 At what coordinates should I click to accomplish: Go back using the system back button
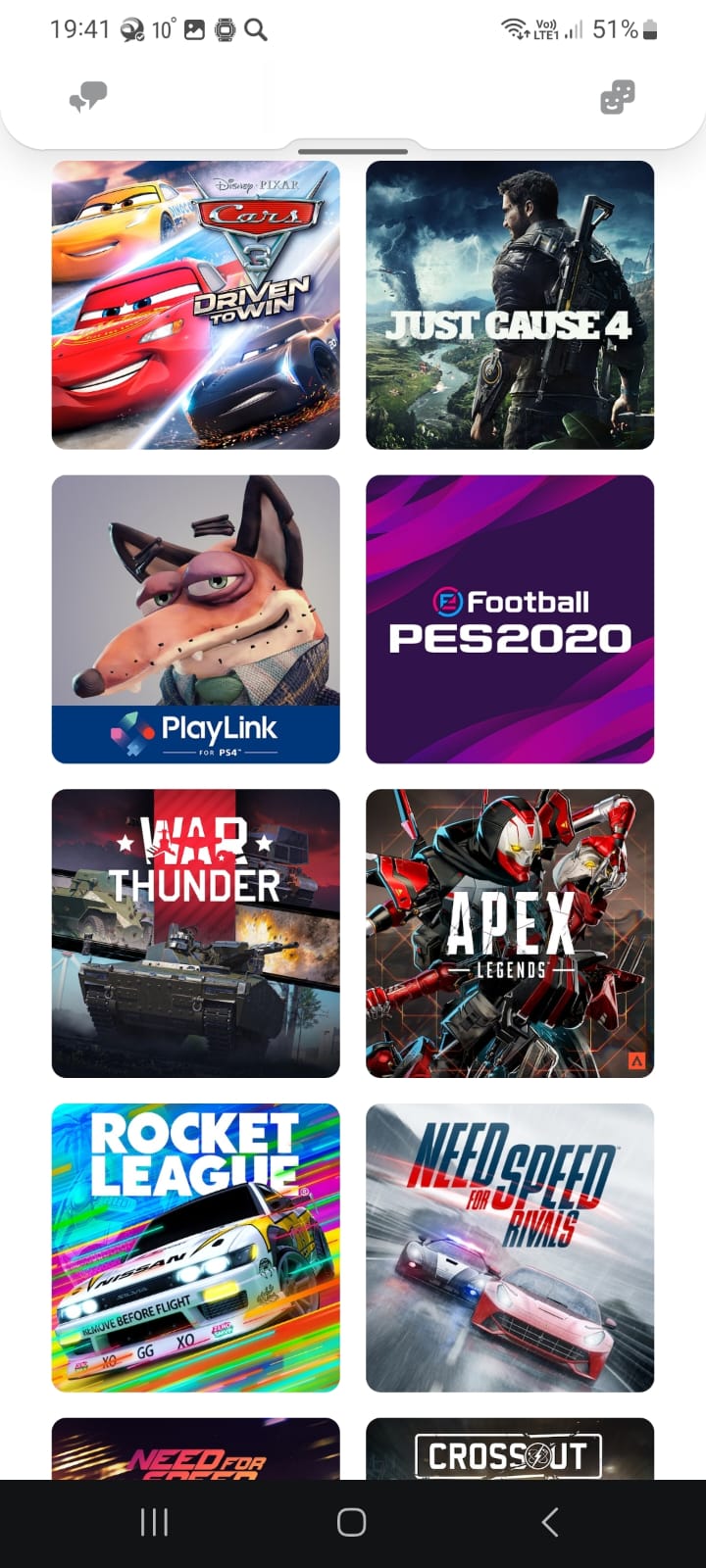tap(550, 1522)
